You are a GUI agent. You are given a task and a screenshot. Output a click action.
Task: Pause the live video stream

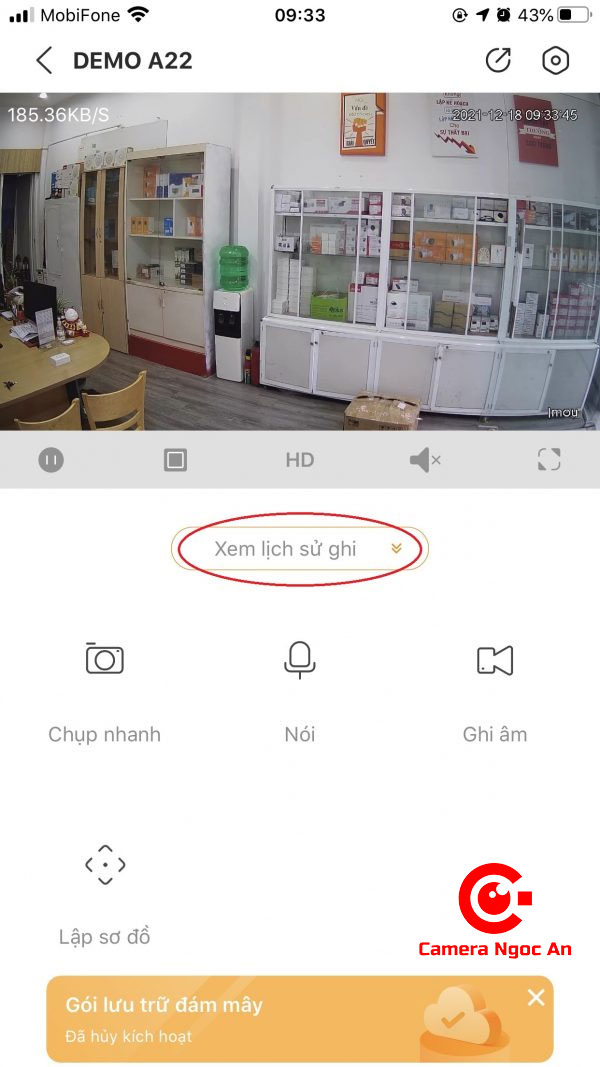(51, 460)
